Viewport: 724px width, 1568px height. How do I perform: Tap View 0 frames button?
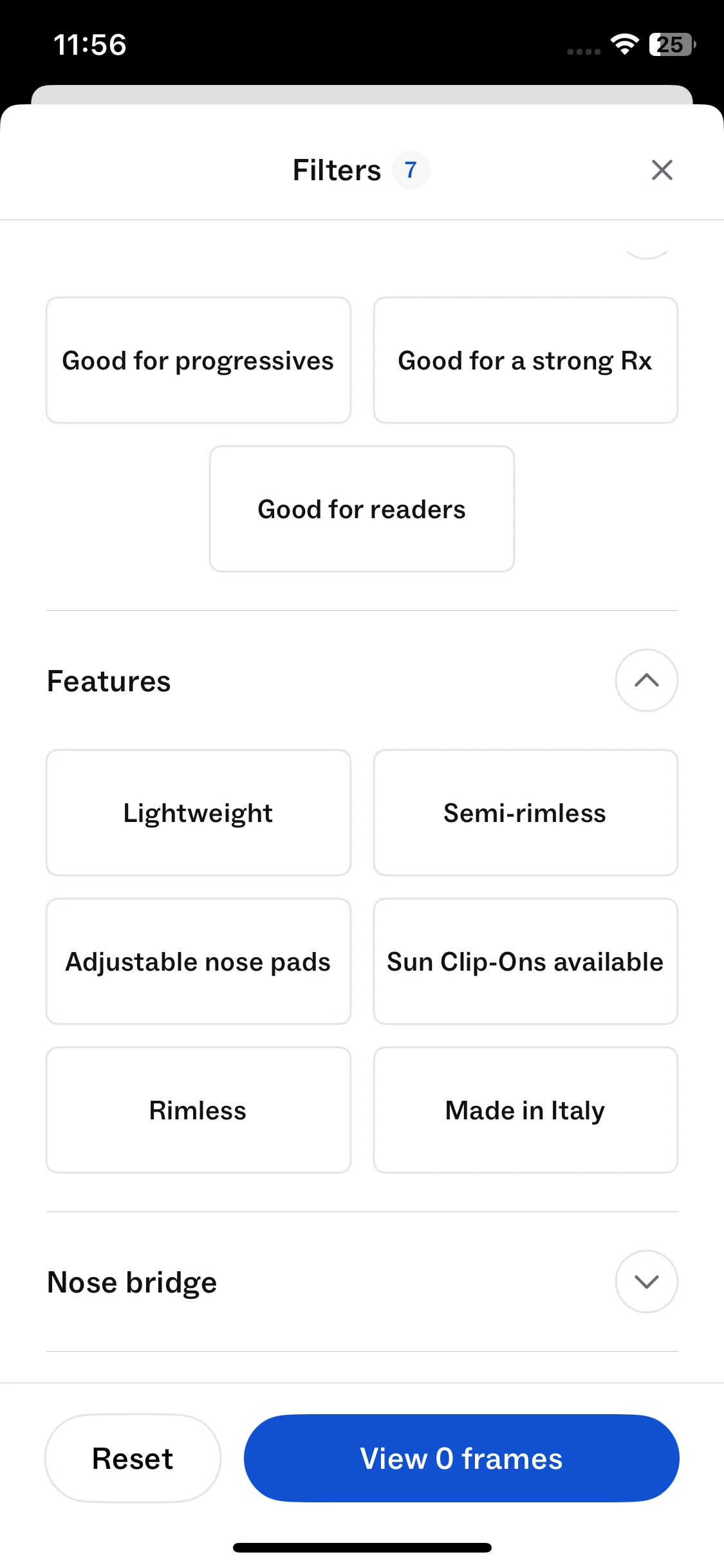(461, 1459)
